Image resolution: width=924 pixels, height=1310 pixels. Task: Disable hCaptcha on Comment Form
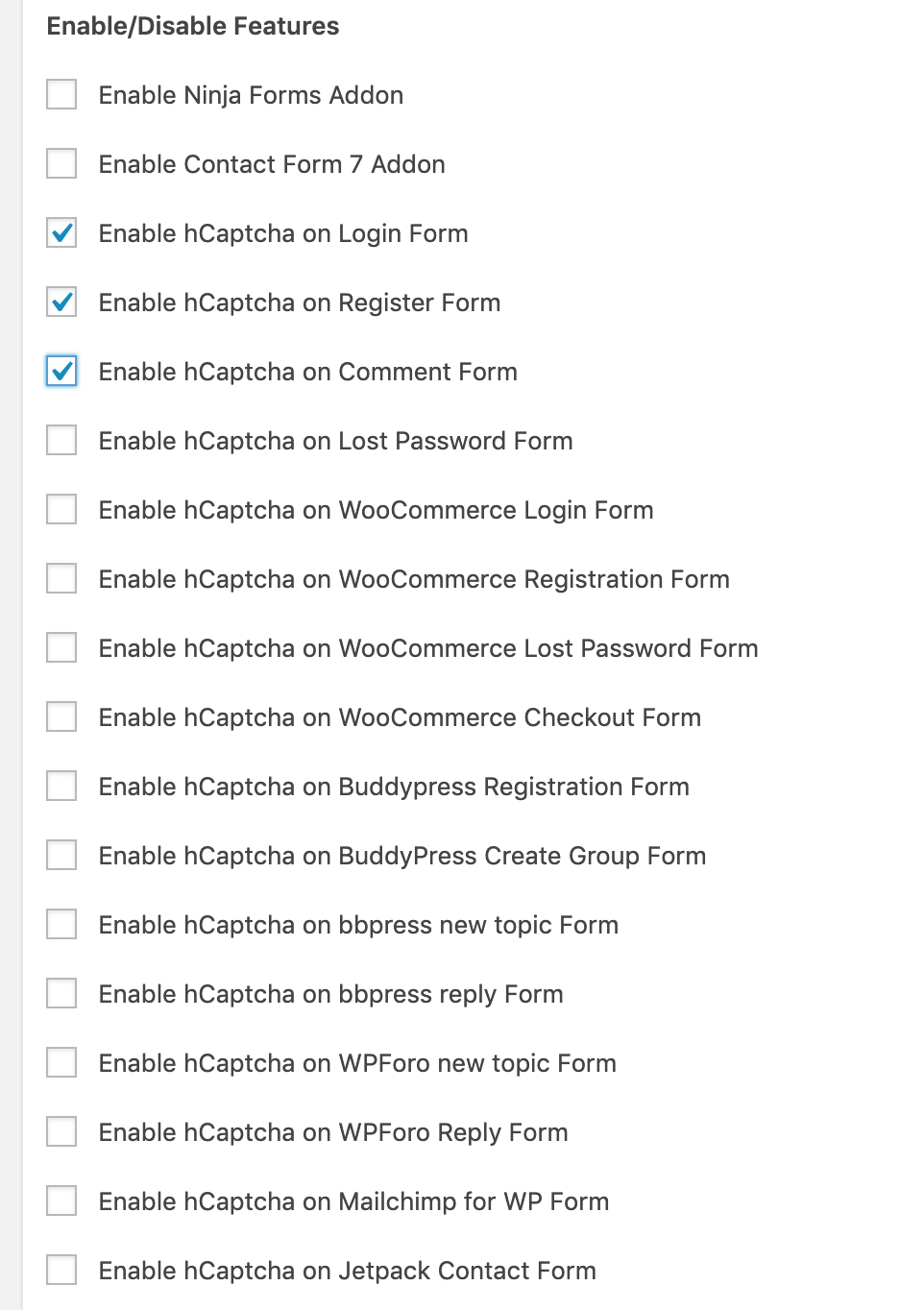(x=61, y=371)
